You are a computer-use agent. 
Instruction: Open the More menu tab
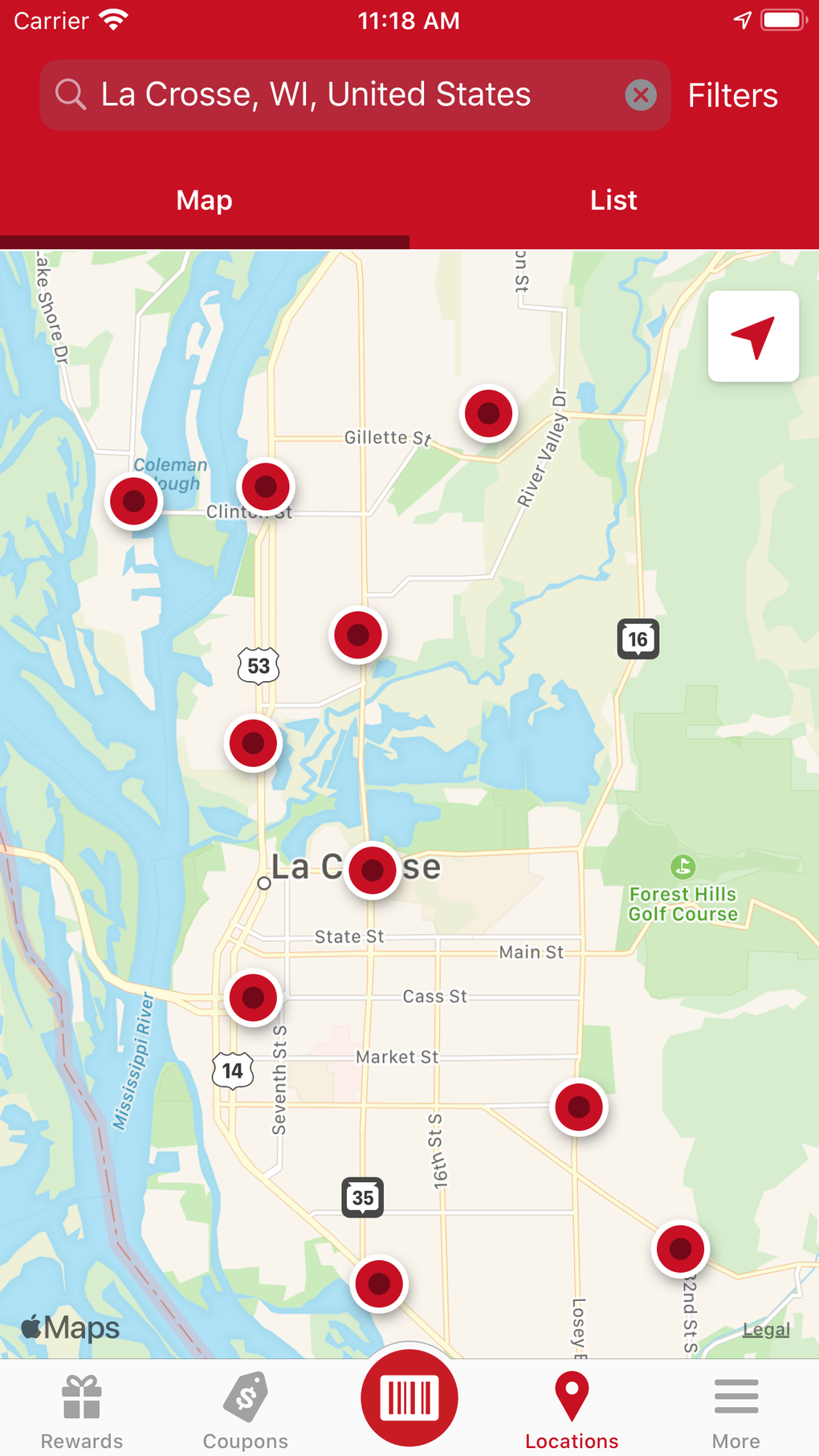click(x=735, y=1409)
